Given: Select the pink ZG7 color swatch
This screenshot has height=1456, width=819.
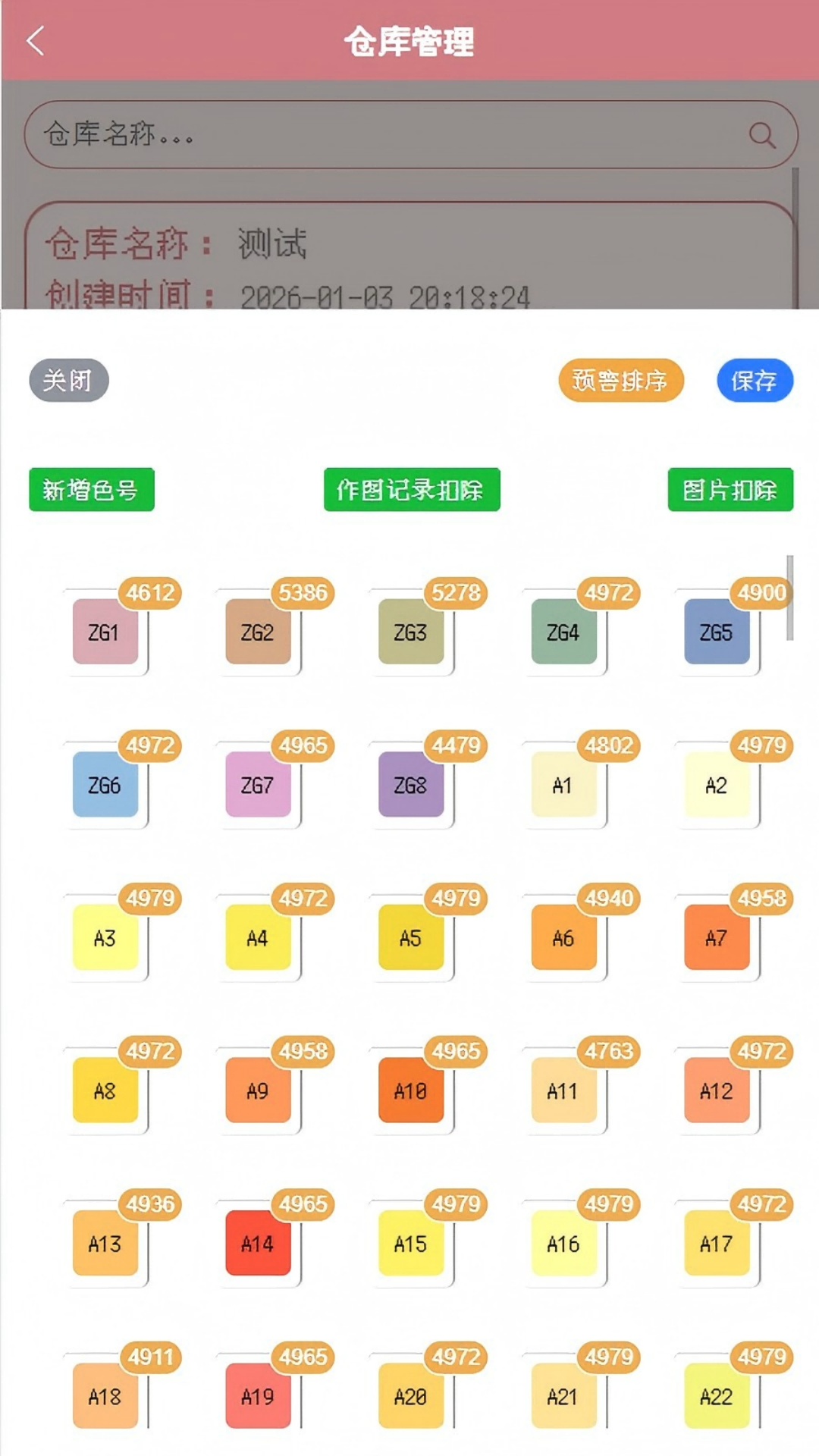Looking at the screenshot, I should [257, 786].
